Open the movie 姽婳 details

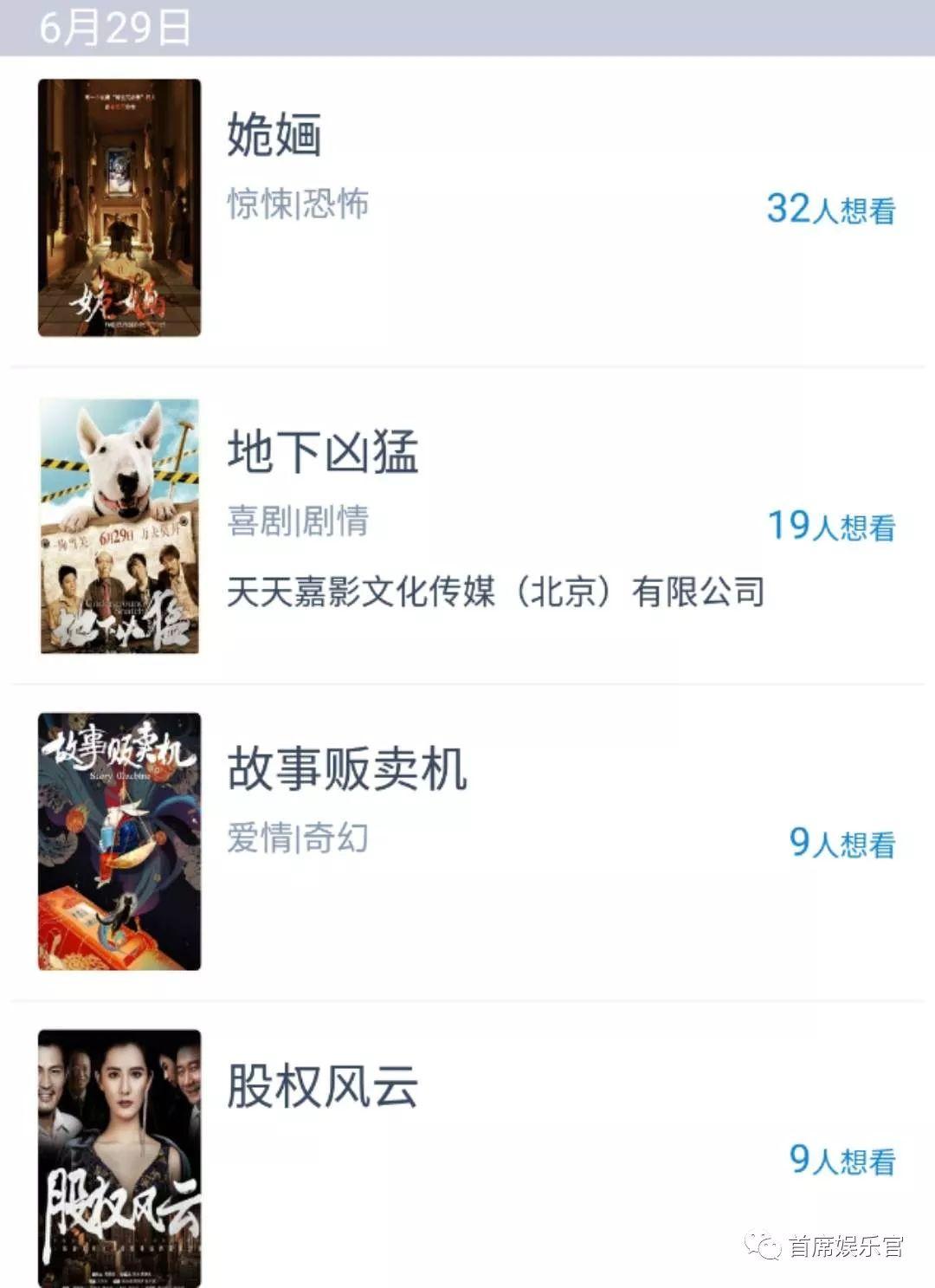click(x=274, y=135)
